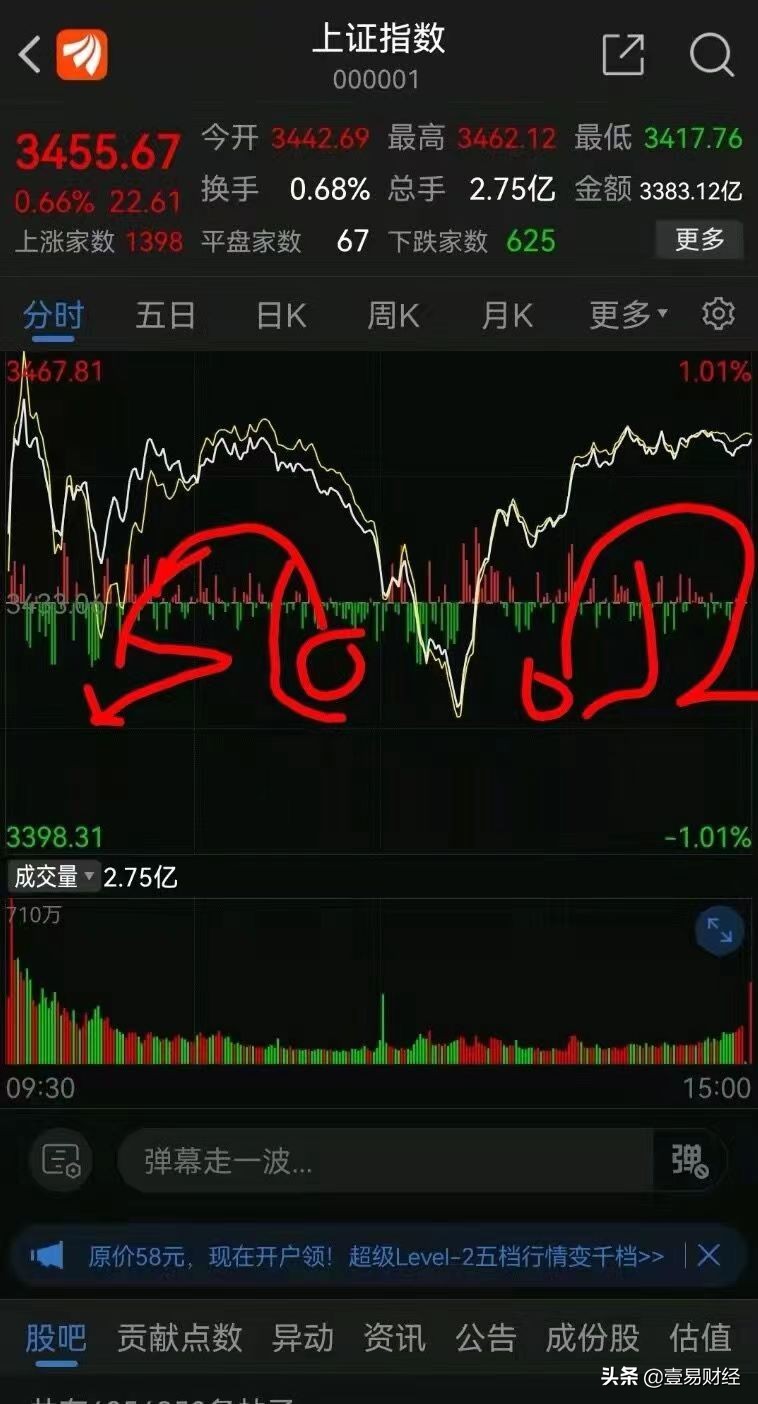Expand the 更多 chart period dropdown
This screenshot has height=1404, width=758.
tap(628, 316)
